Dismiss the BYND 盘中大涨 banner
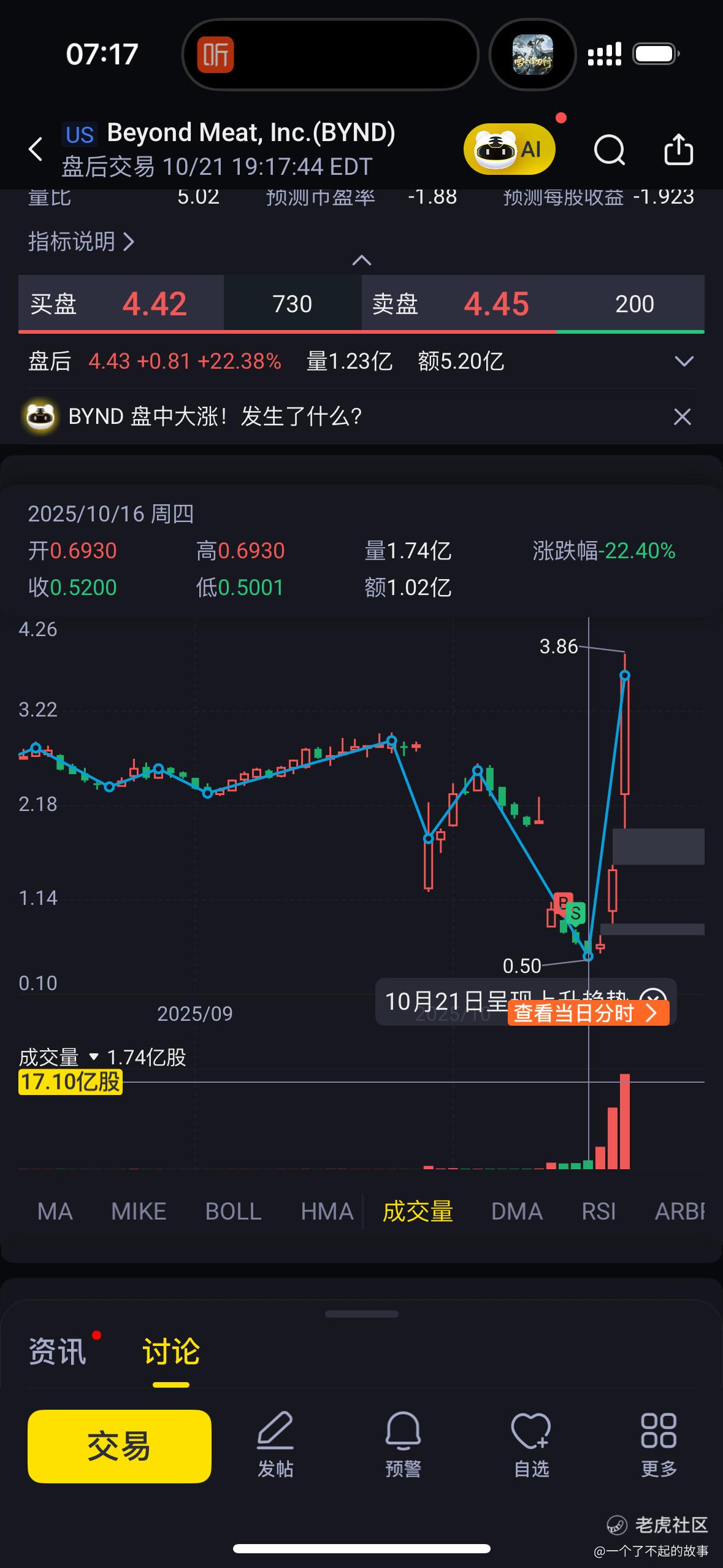Screen dimensions: 723x1568 [x=682, y=417]
